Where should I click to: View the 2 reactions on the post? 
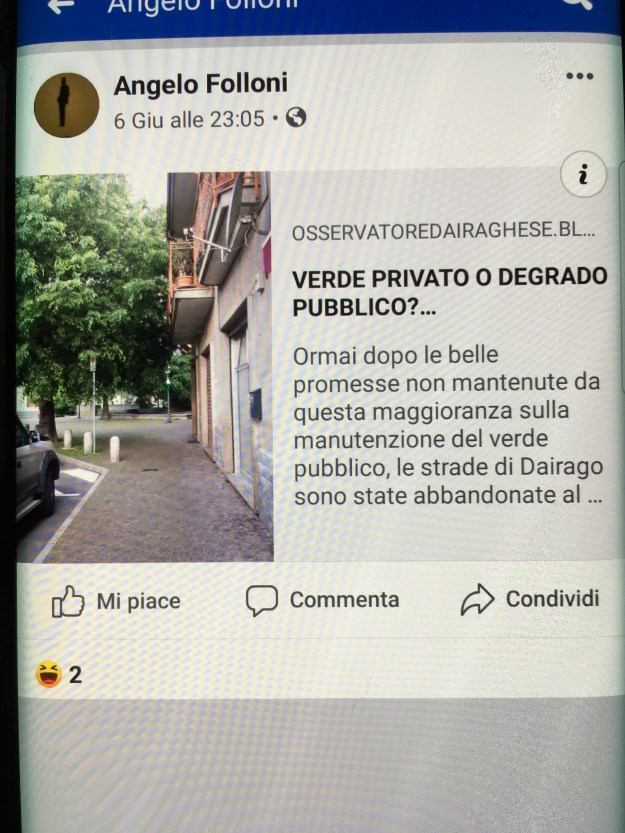(x=60, y=675)
